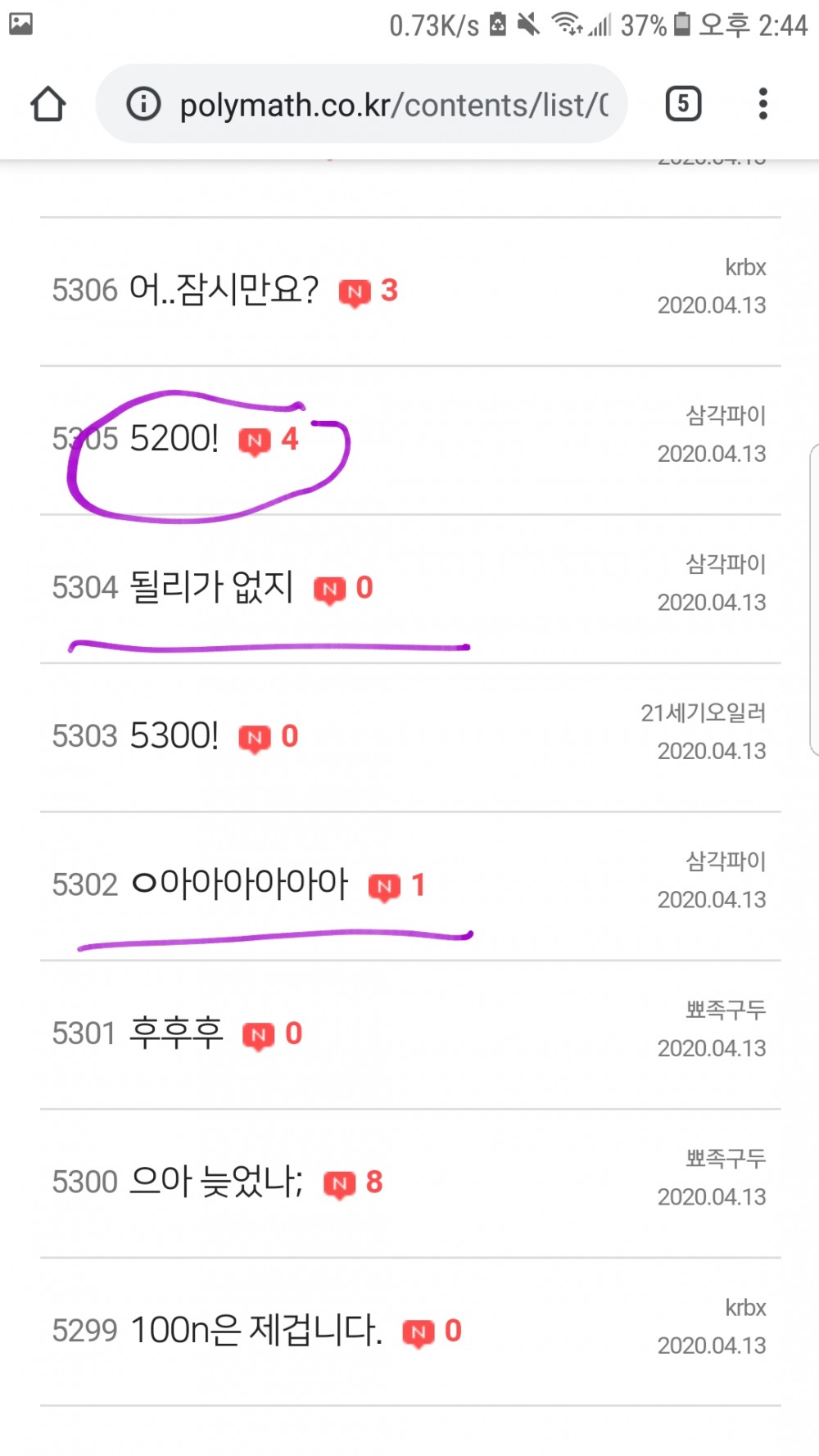Open the site info icon in address bar
The image size is (819, 1456).
tap(143, 104)
